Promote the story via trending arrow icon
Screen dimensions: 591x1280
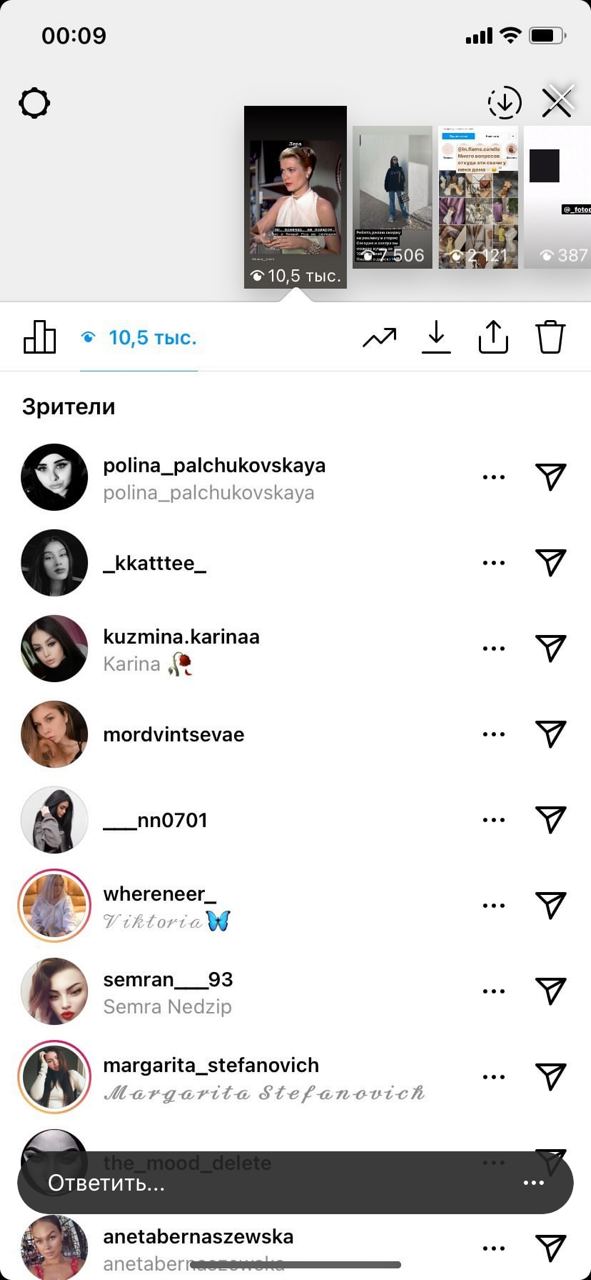[379, 338]
